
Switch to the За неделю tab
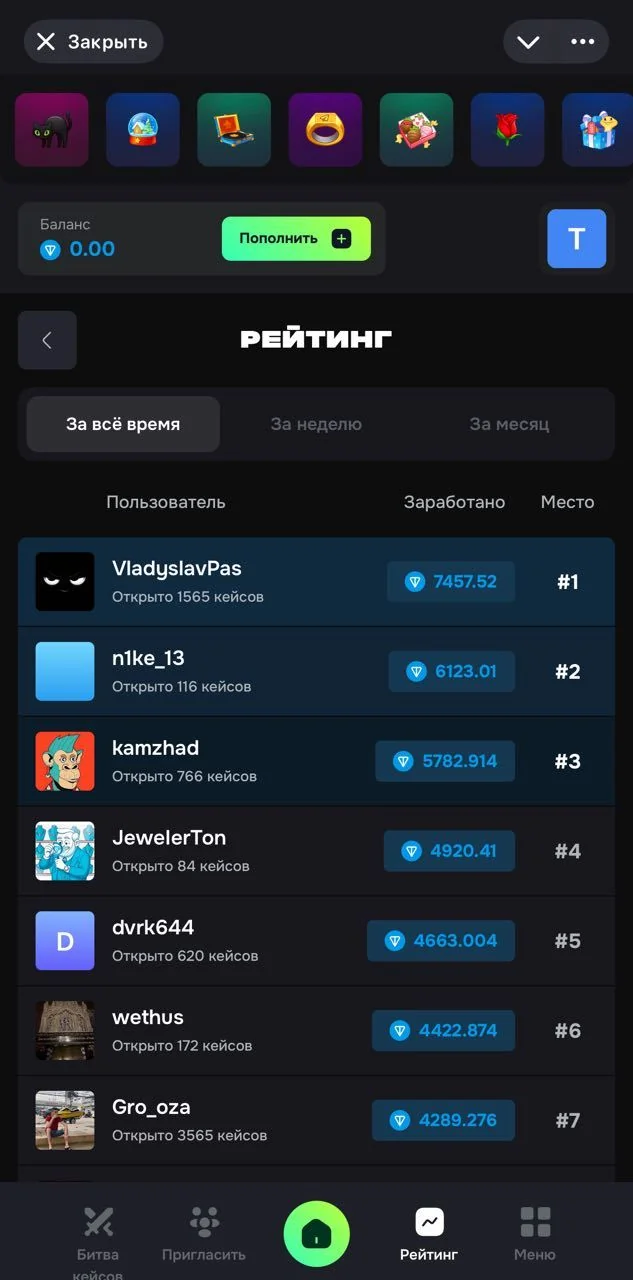(x=316, y=424)
